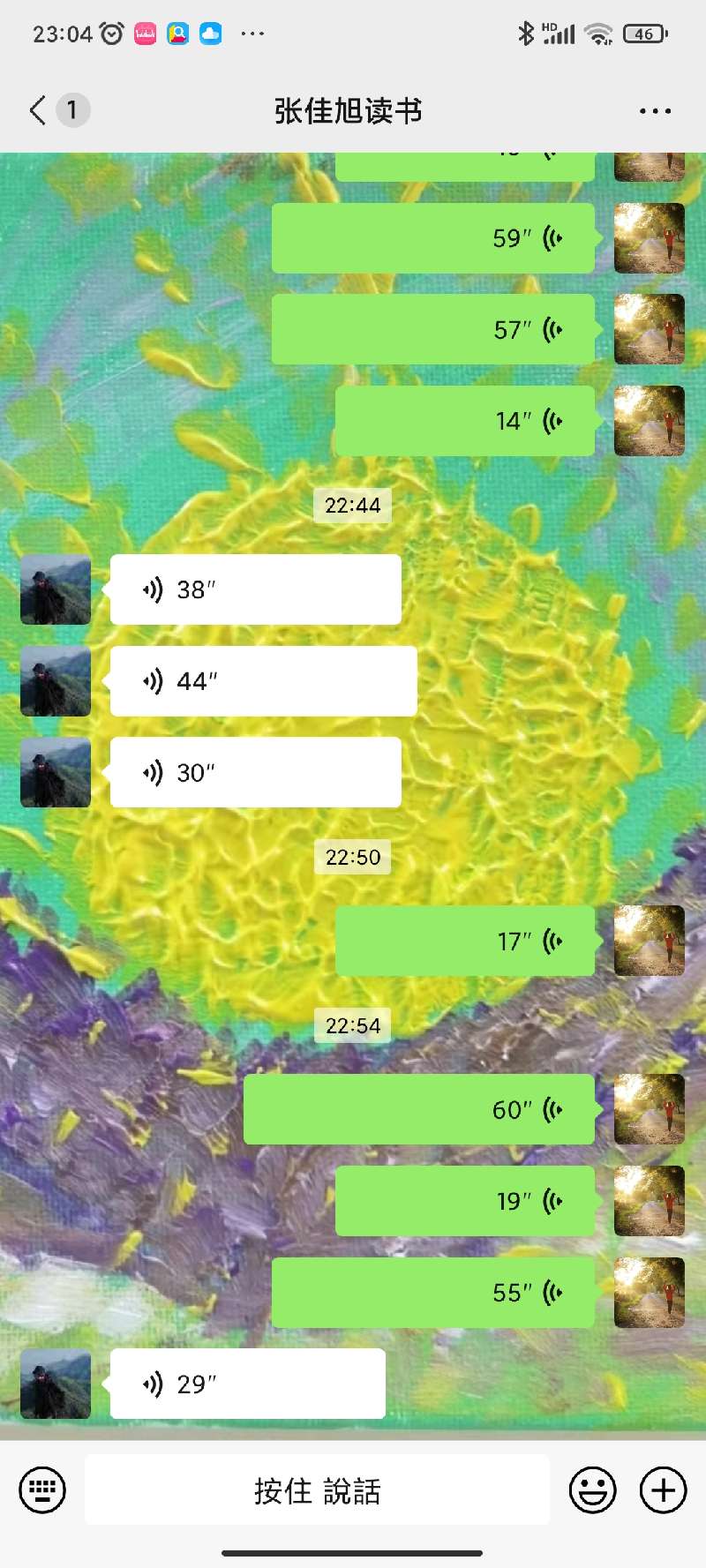Viewport: 706px width, 1568px height.
Task: Play the 19-second sent voice message
Action: click(464, 1201)
